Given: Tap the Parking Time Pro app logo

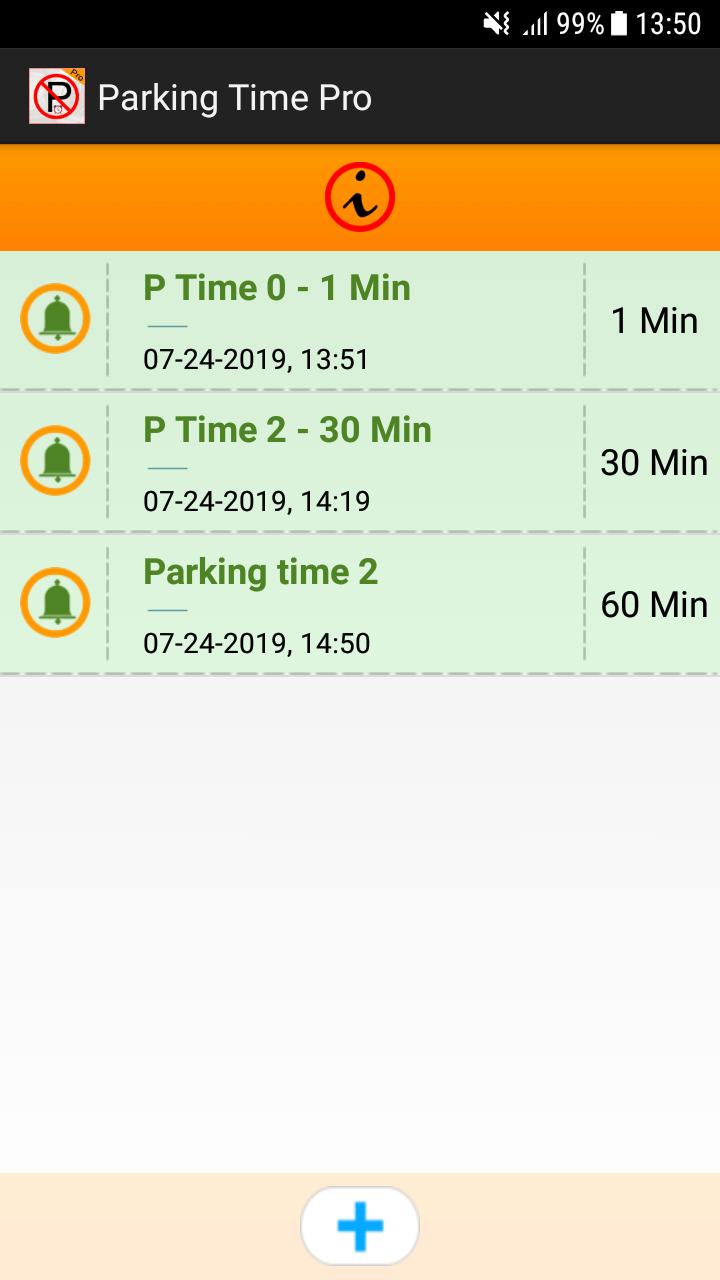Looking at the screenshot, I should coord(57,96).
